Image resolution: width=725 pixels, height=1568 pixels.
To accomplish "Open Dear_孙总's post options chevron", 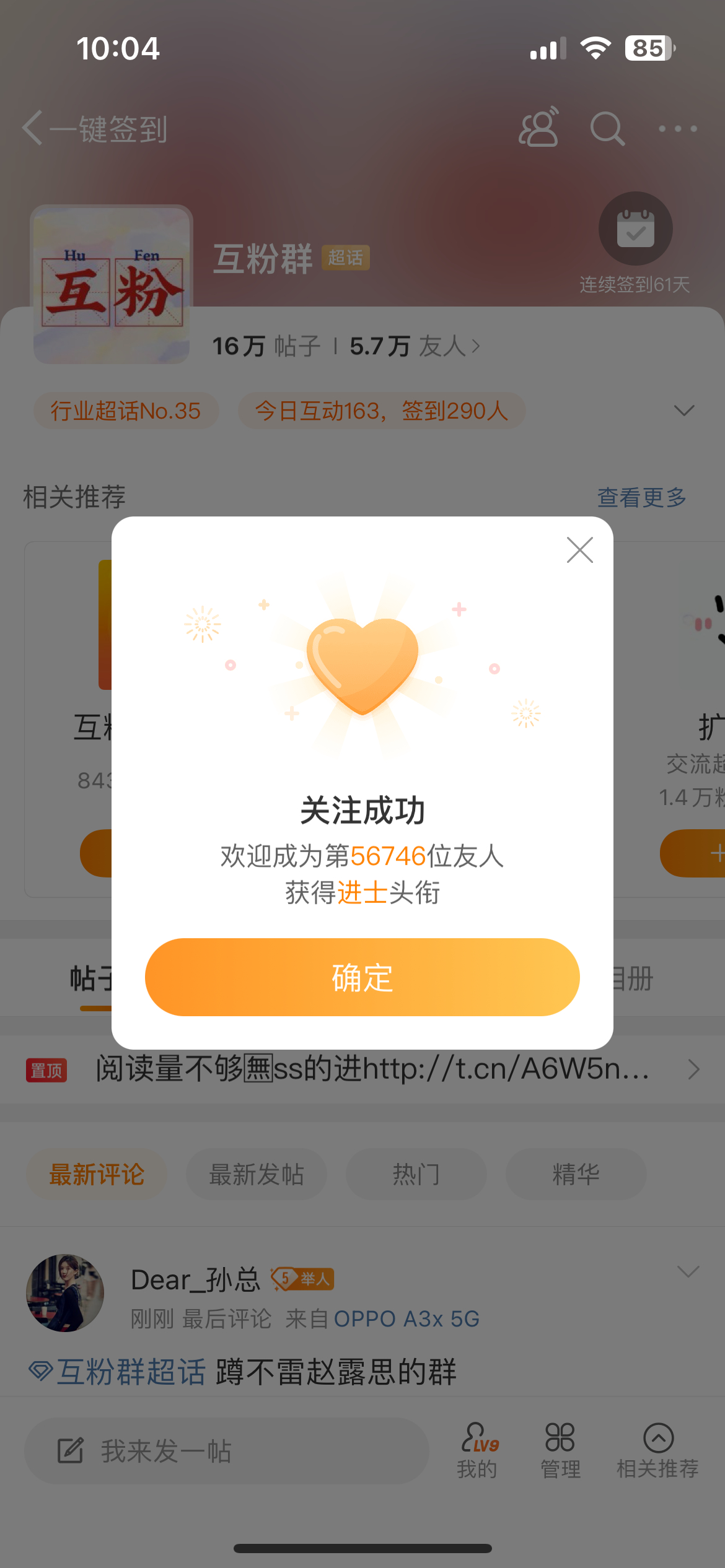I will pos(688,1271).
